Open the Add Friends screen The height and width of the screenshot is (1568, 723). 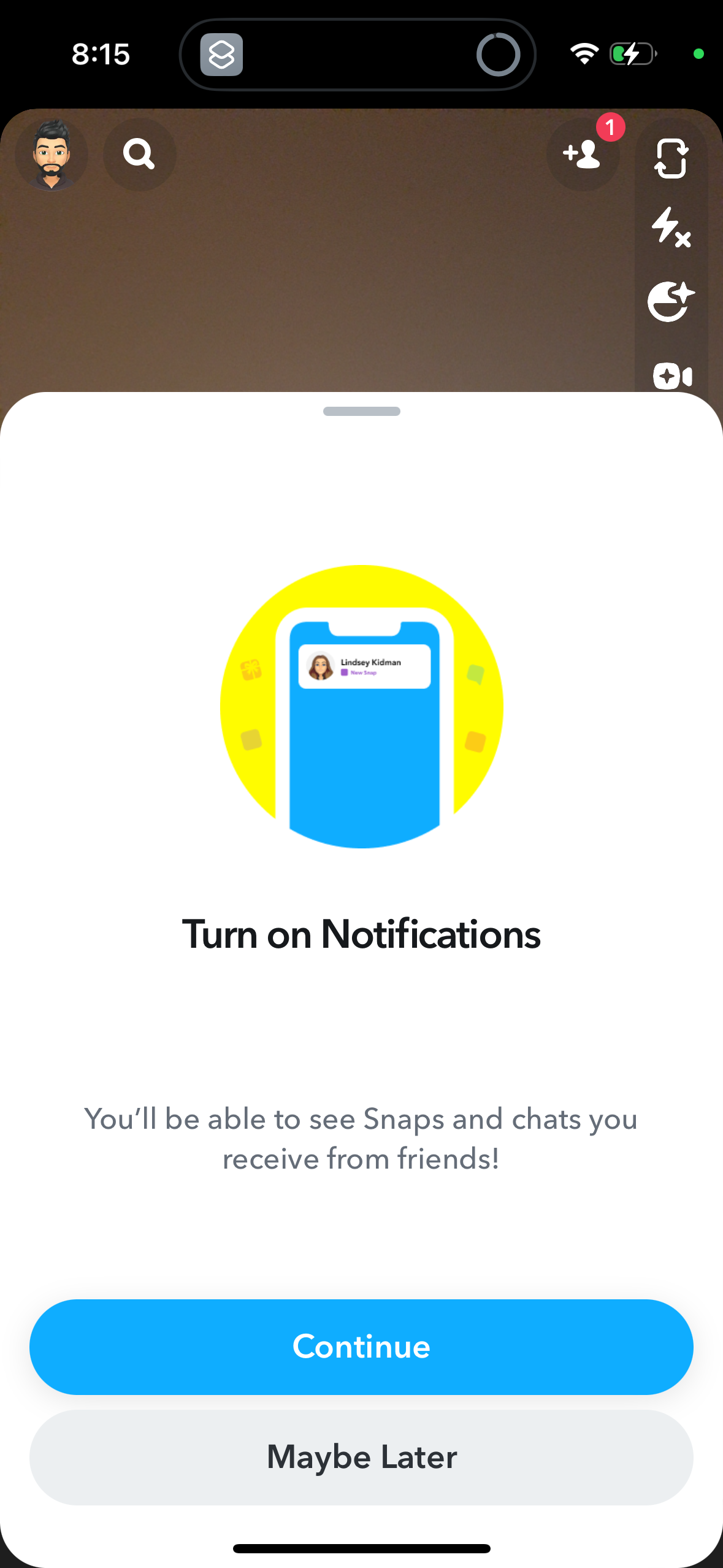click(583, 155)
